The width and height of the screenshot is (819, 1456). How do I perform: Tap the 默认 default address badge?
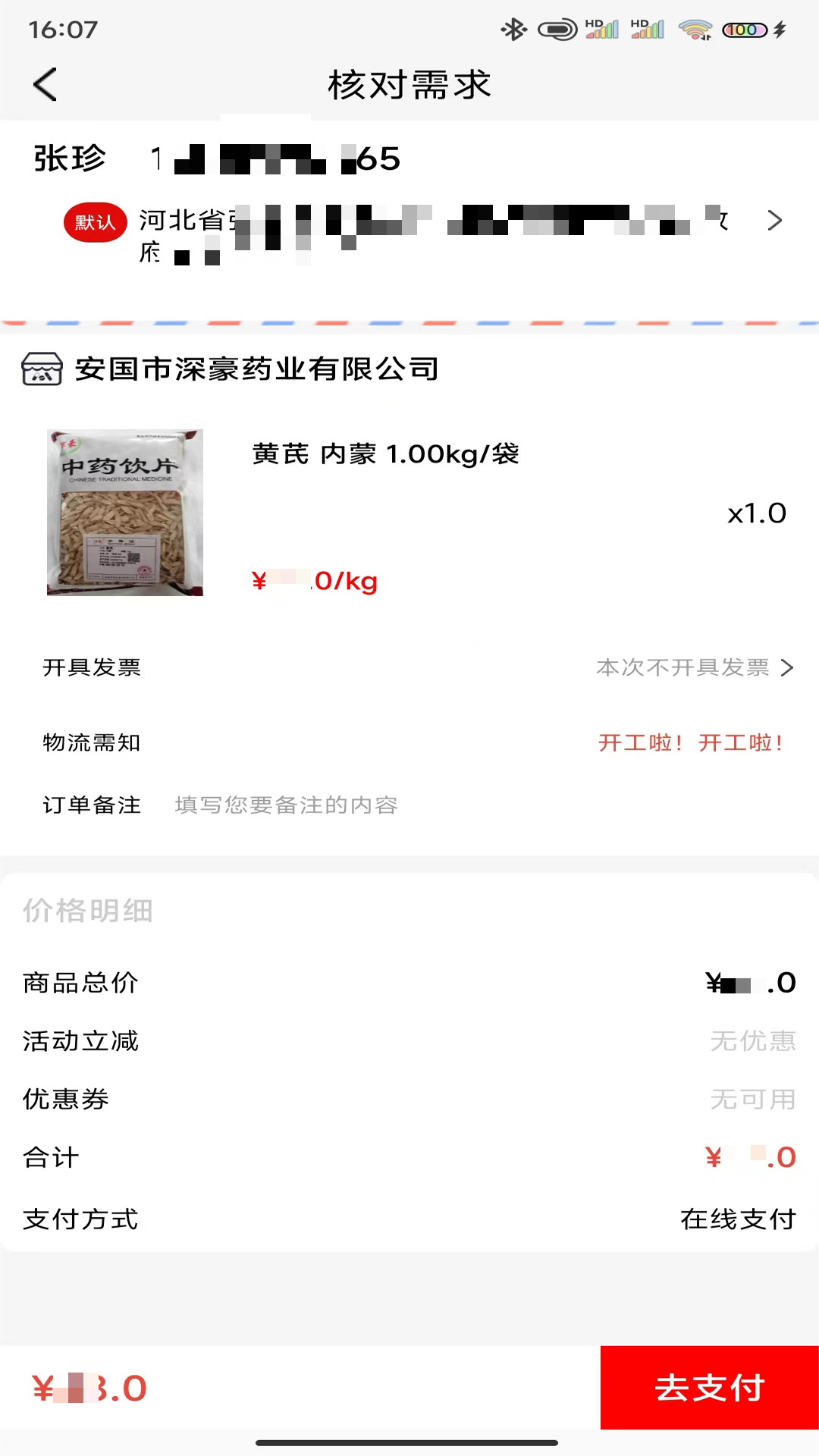95,221
